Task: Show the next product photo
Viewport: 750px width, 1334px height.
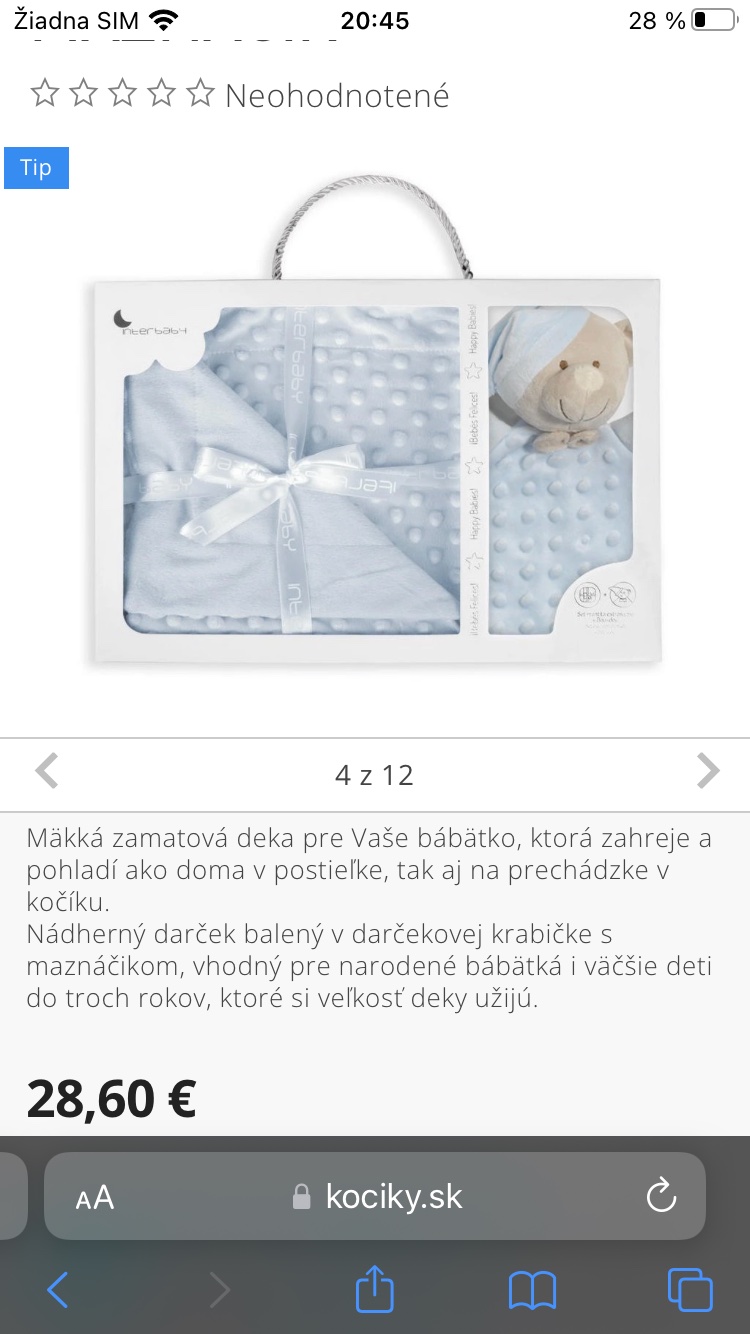Action: coord(708,771)
